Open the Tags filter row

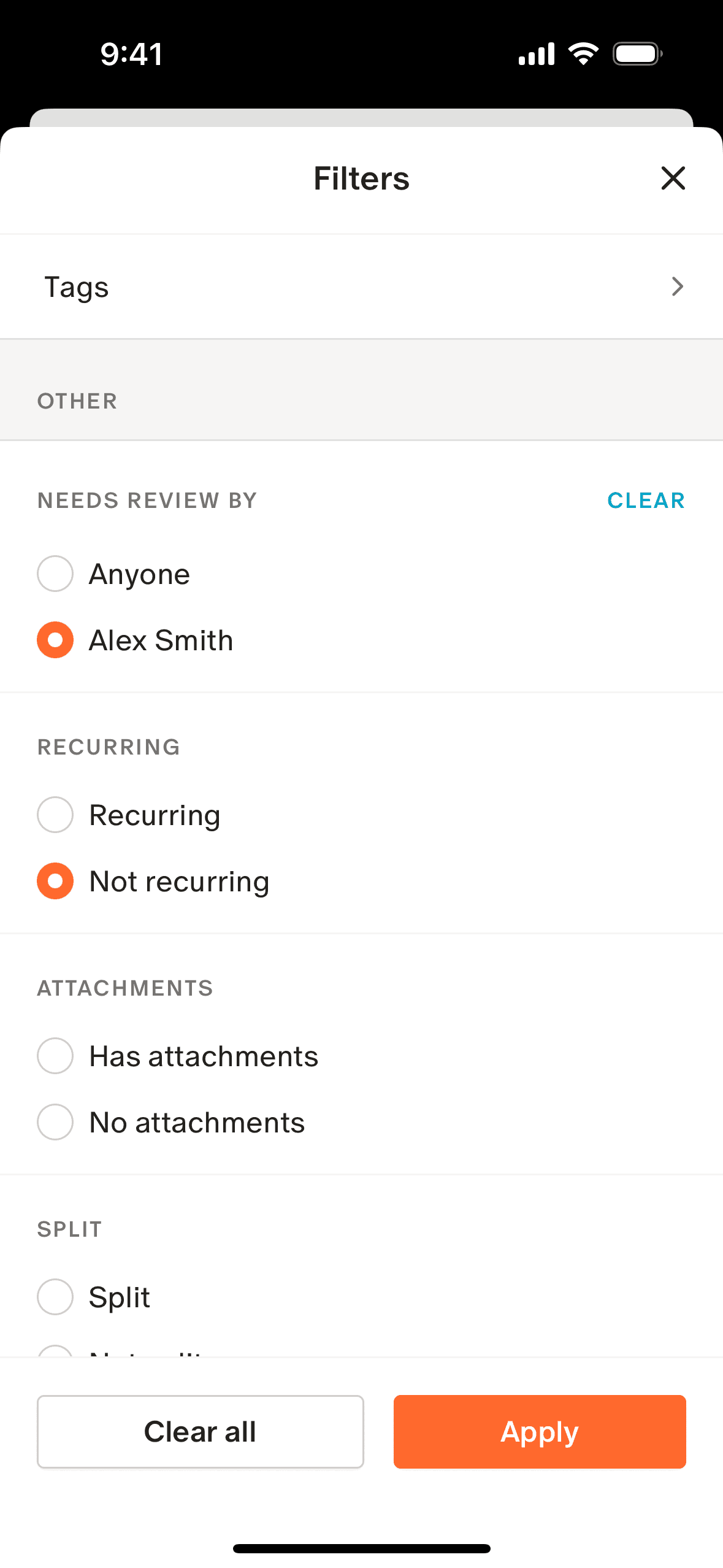(x=361, y=286)
